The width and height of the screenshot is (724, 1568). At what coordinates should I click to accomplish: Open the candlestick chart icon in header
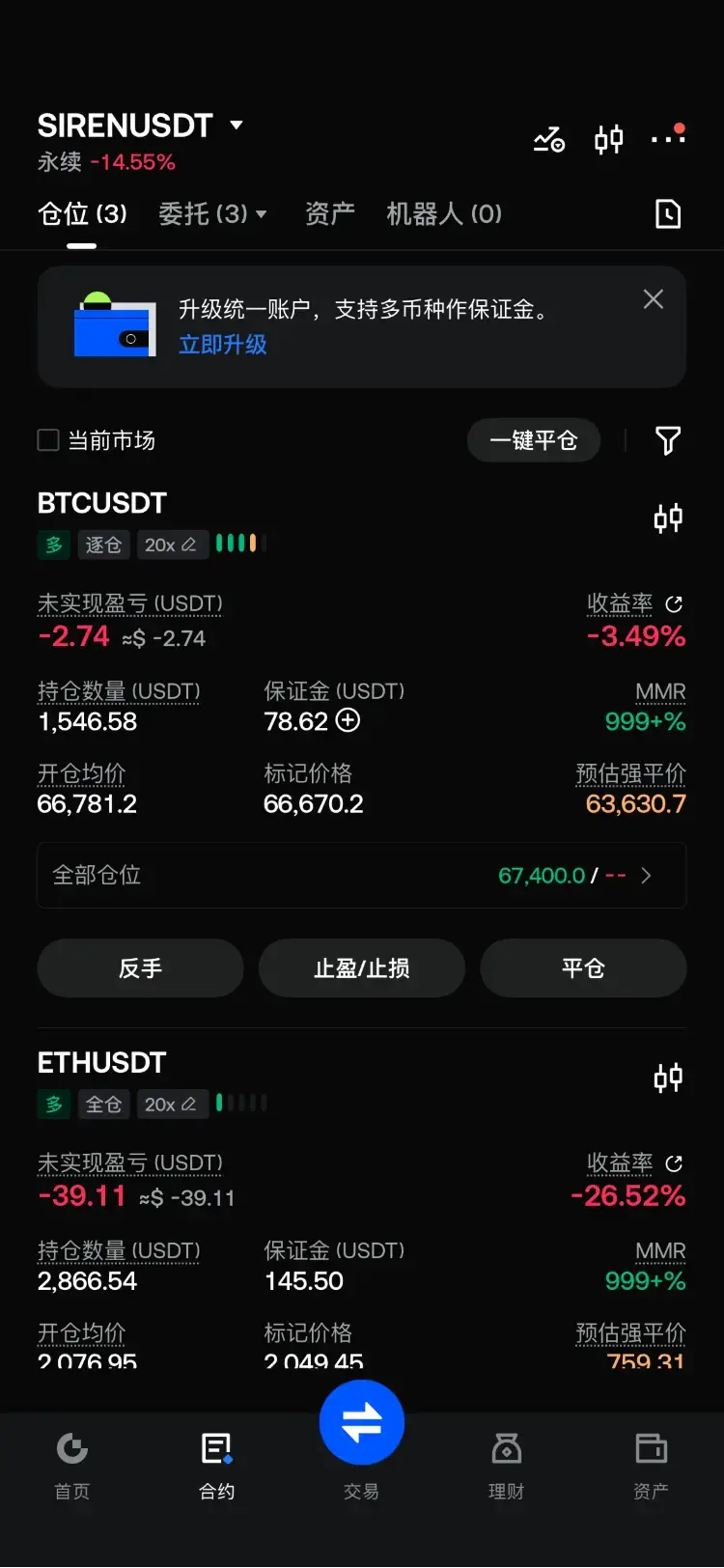(608, 141)
